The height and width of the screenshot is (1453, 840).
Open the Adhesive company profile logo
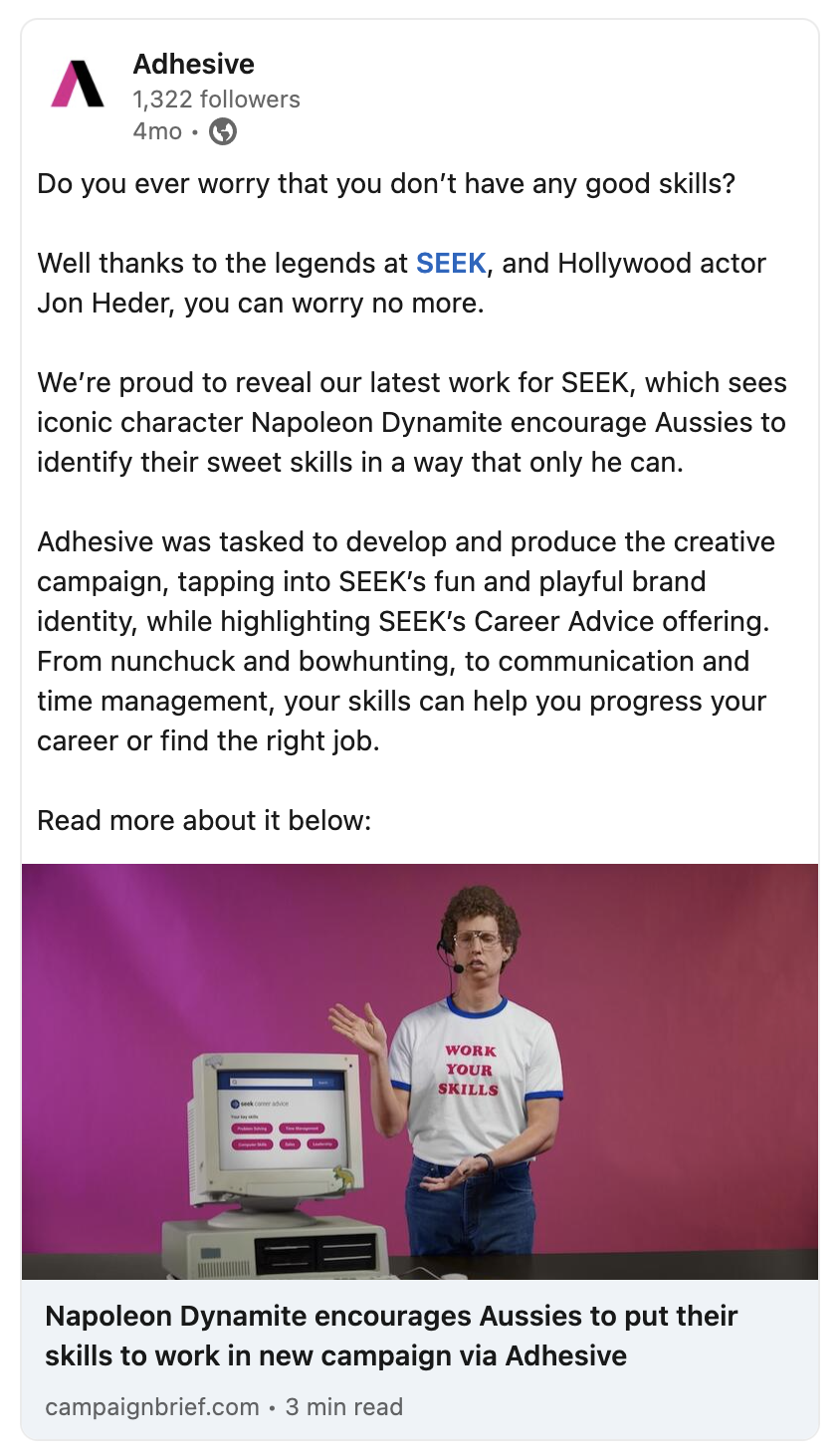click(x=78, y=84)
